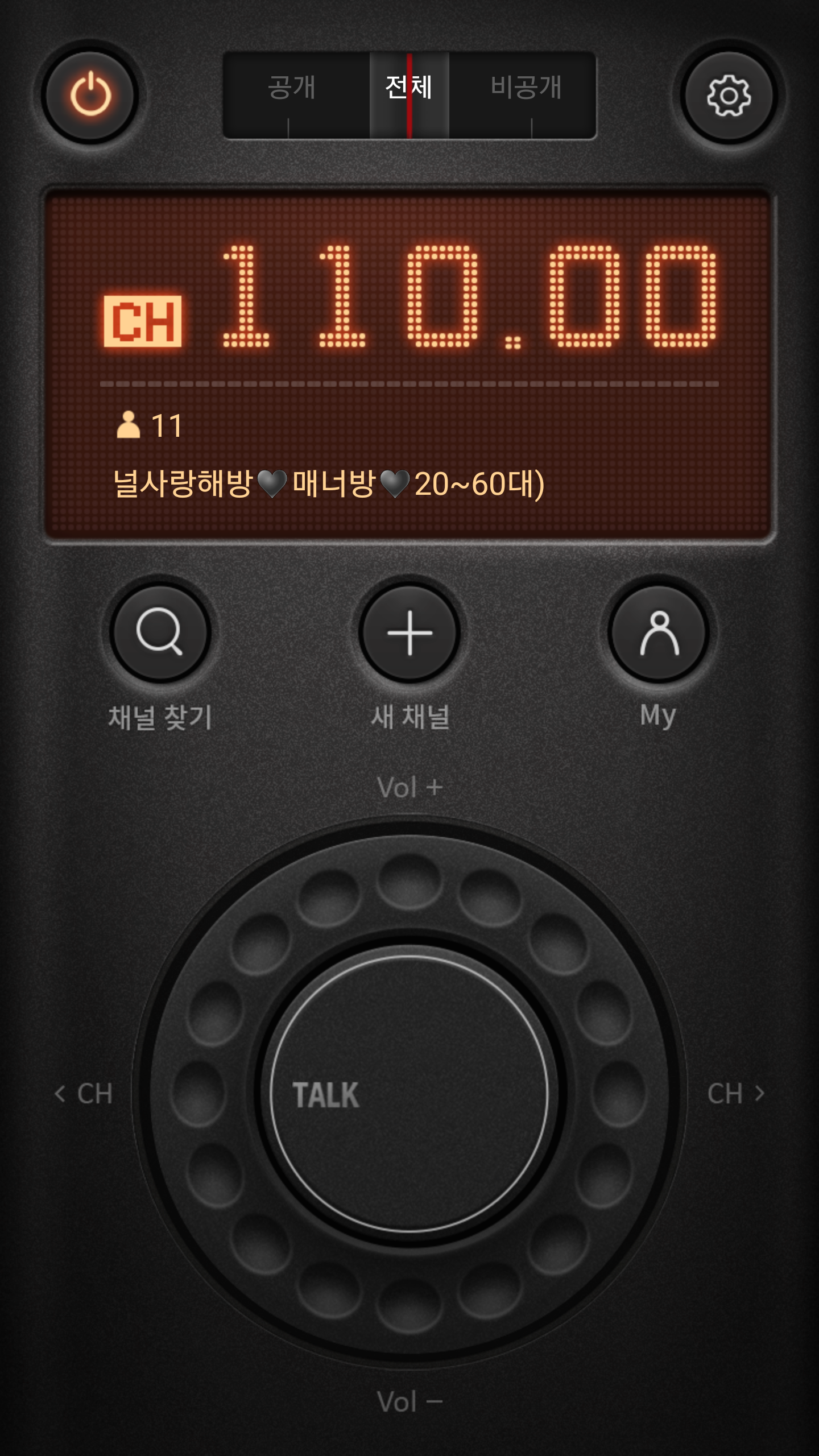Image resolution: width=819 pixels, height=1456 pixels.
Task: Hit the TALK button
Action: [x=409, y=1094]
